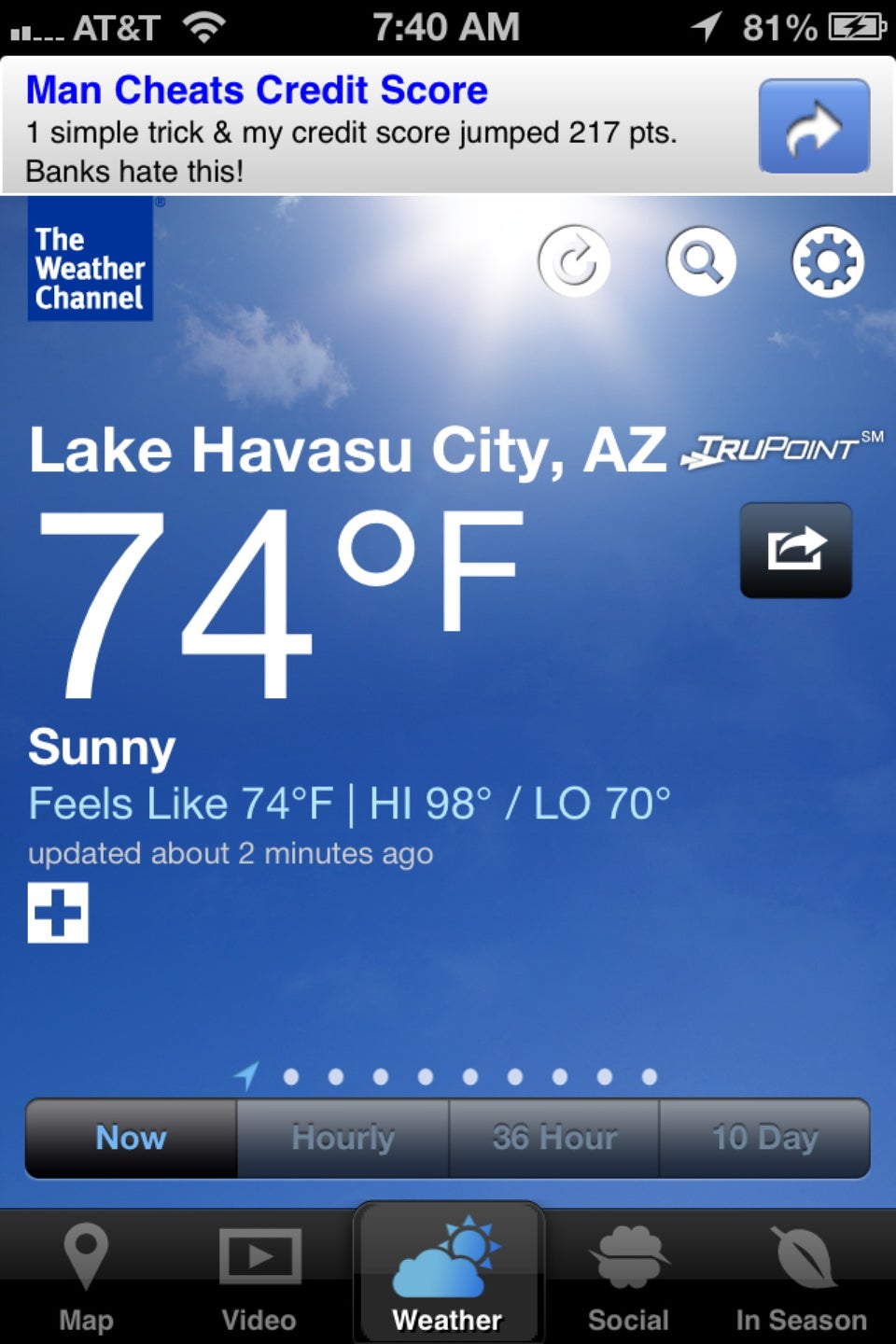
Task: Open the settings gear
Action: [828, 262]
